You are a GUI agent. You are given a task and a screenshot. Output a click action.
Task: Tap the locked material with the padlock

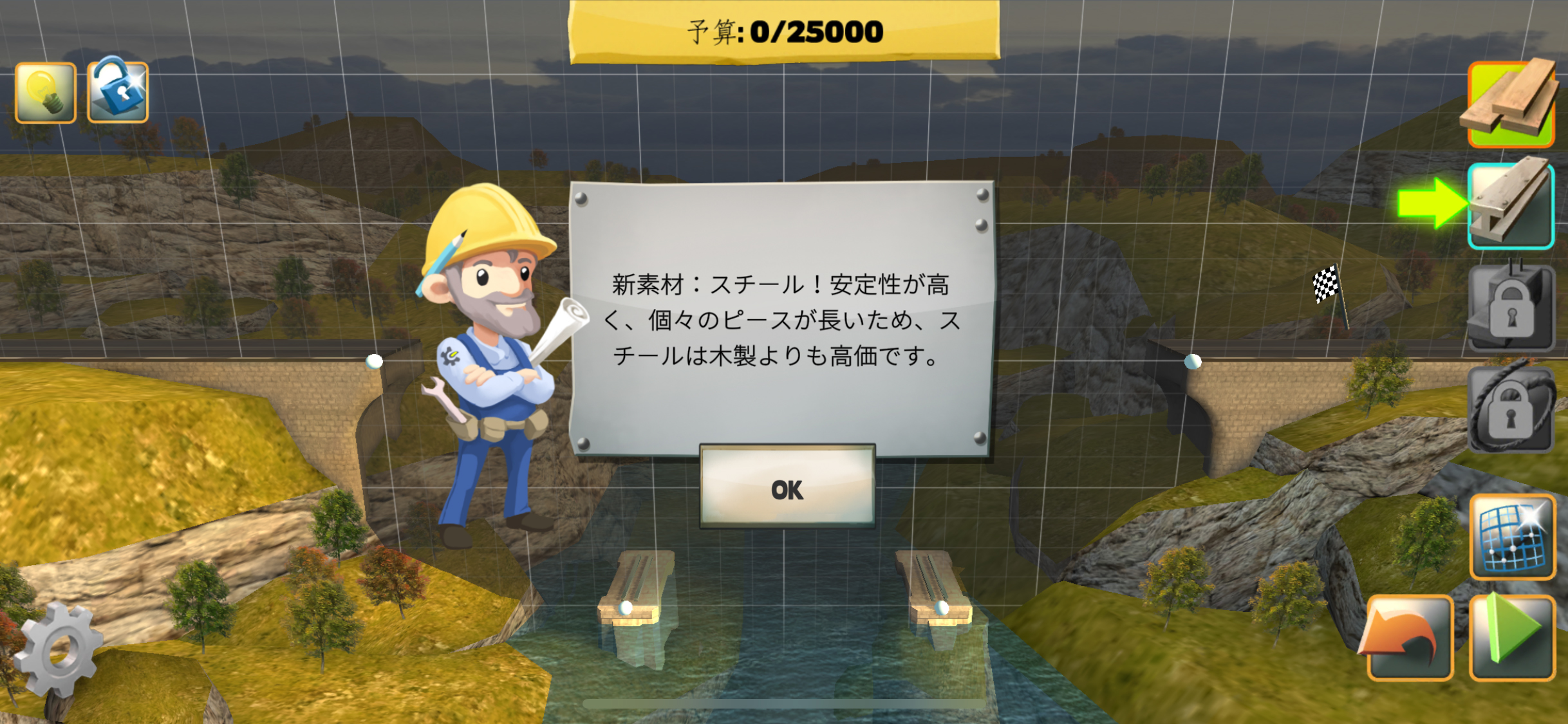[1511, 309]
